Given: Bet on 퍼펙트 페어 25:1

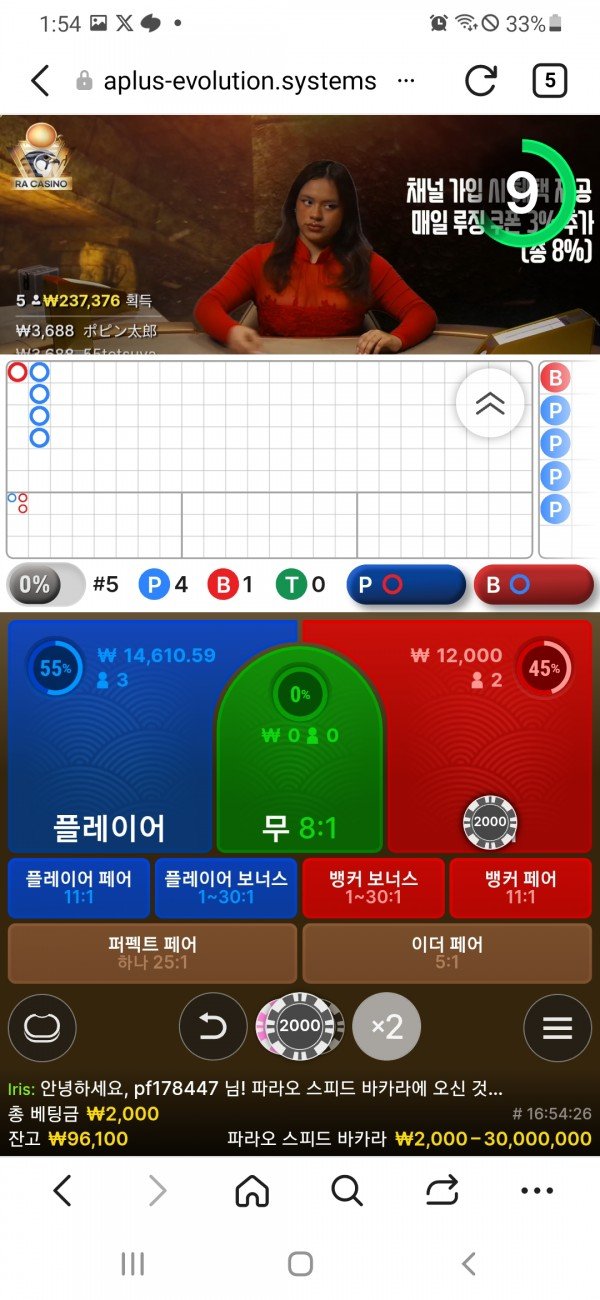Looking at the screenshot, I should [152, 952].
